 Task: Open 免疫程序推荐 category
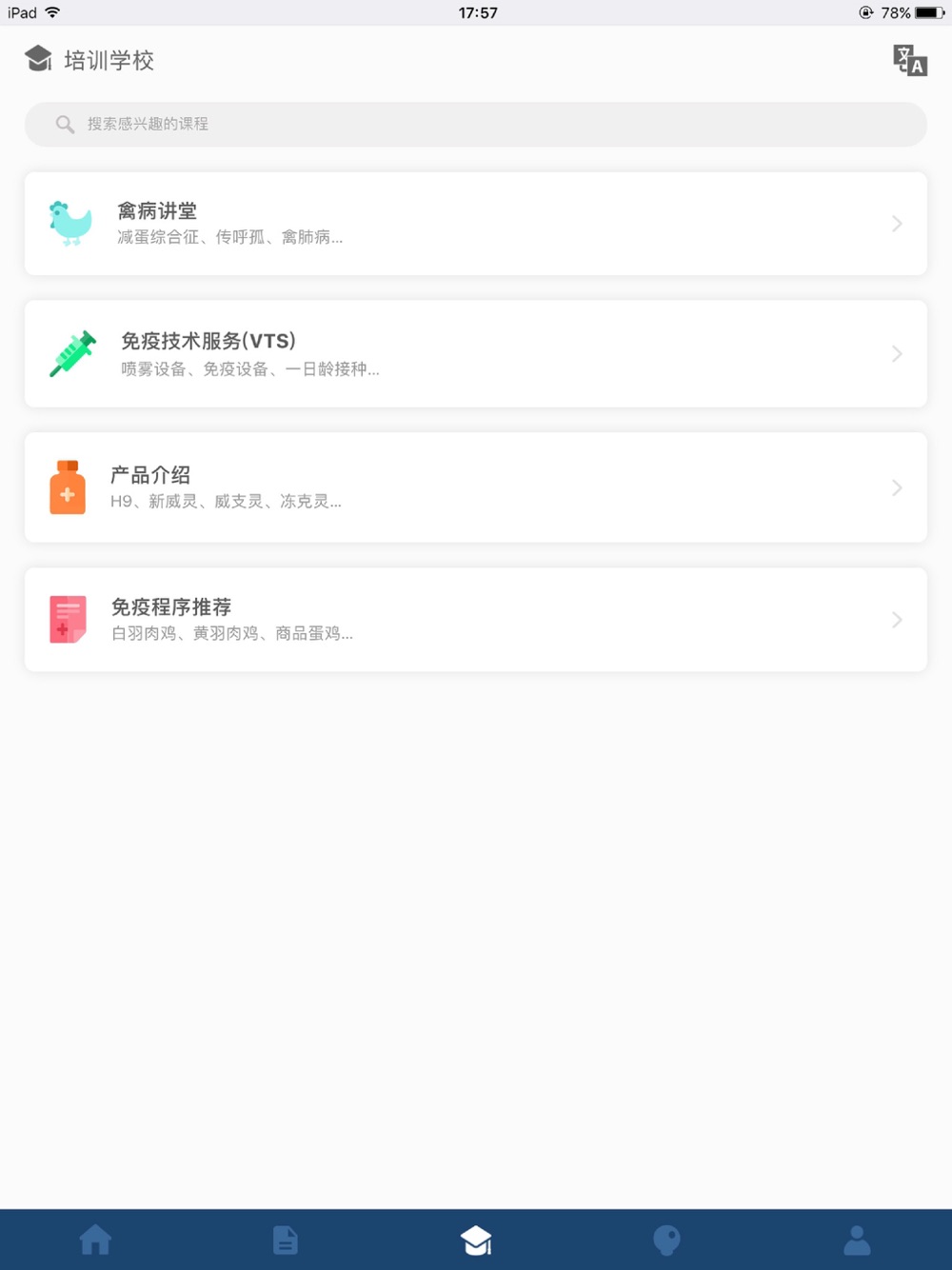[x=476, y=620]
